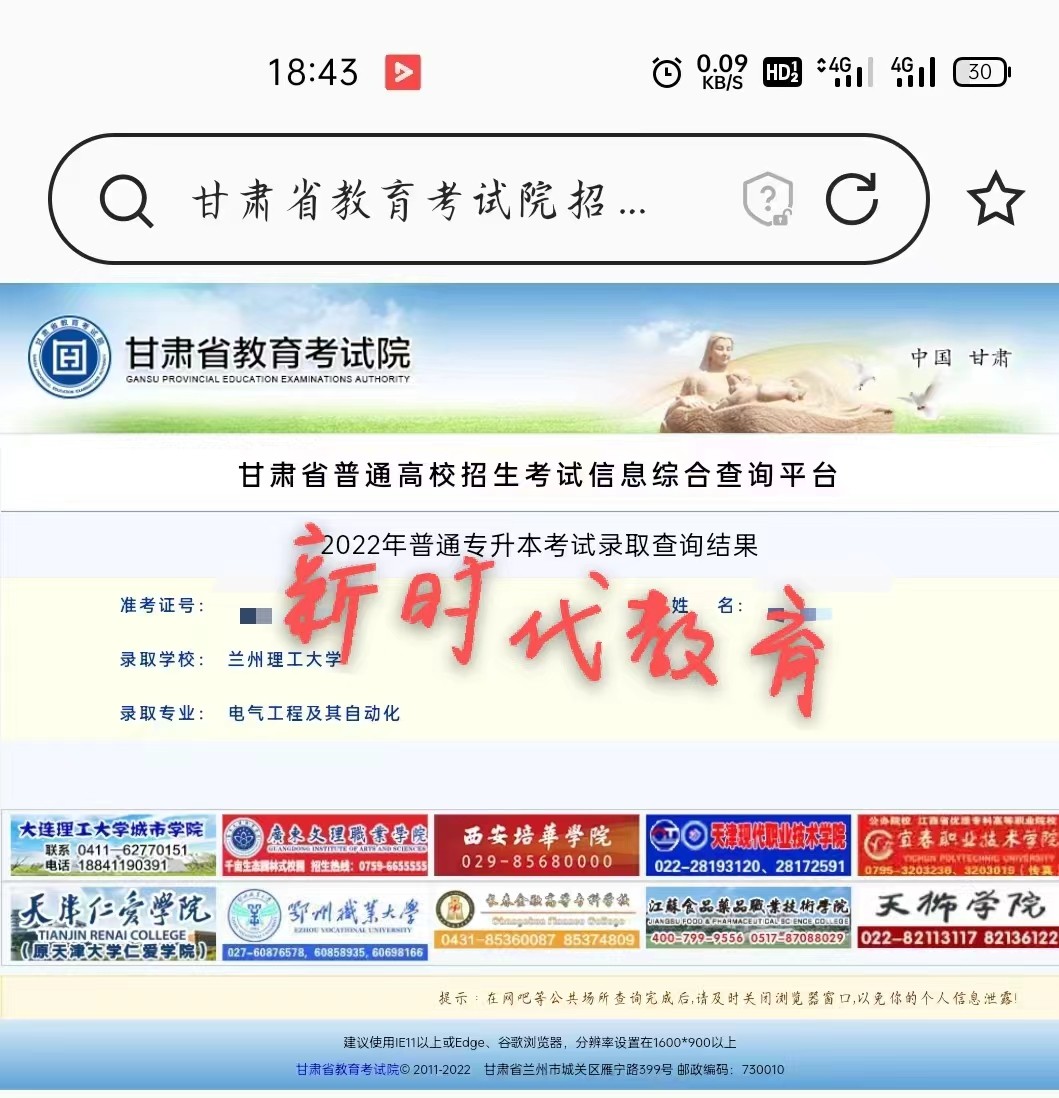Open the 鄂州职业大学 banner

(x=325, y=922)
